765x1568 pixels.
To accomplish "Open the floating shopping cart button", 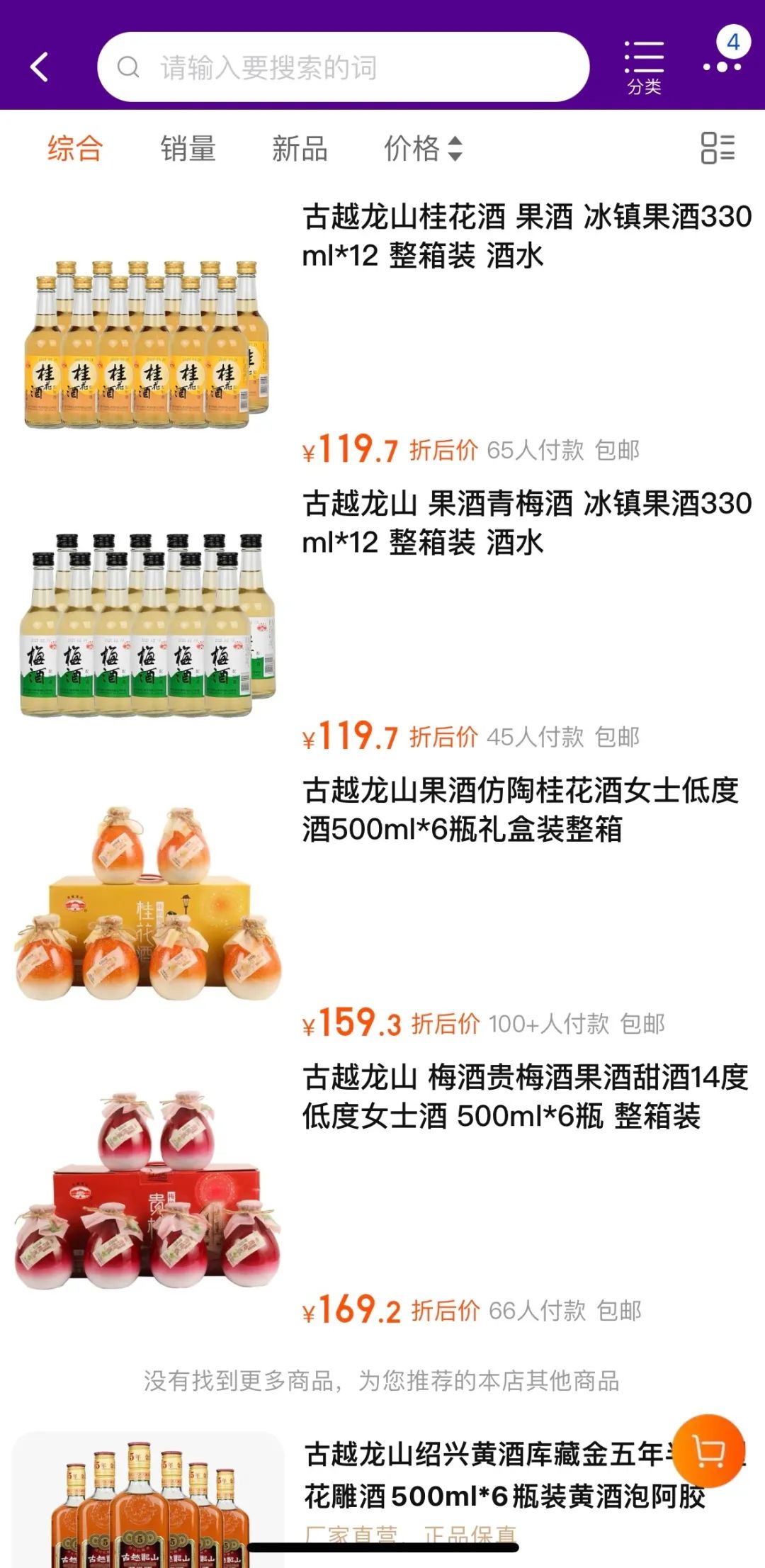I will pyautogui.click(x=709, y=1452).
